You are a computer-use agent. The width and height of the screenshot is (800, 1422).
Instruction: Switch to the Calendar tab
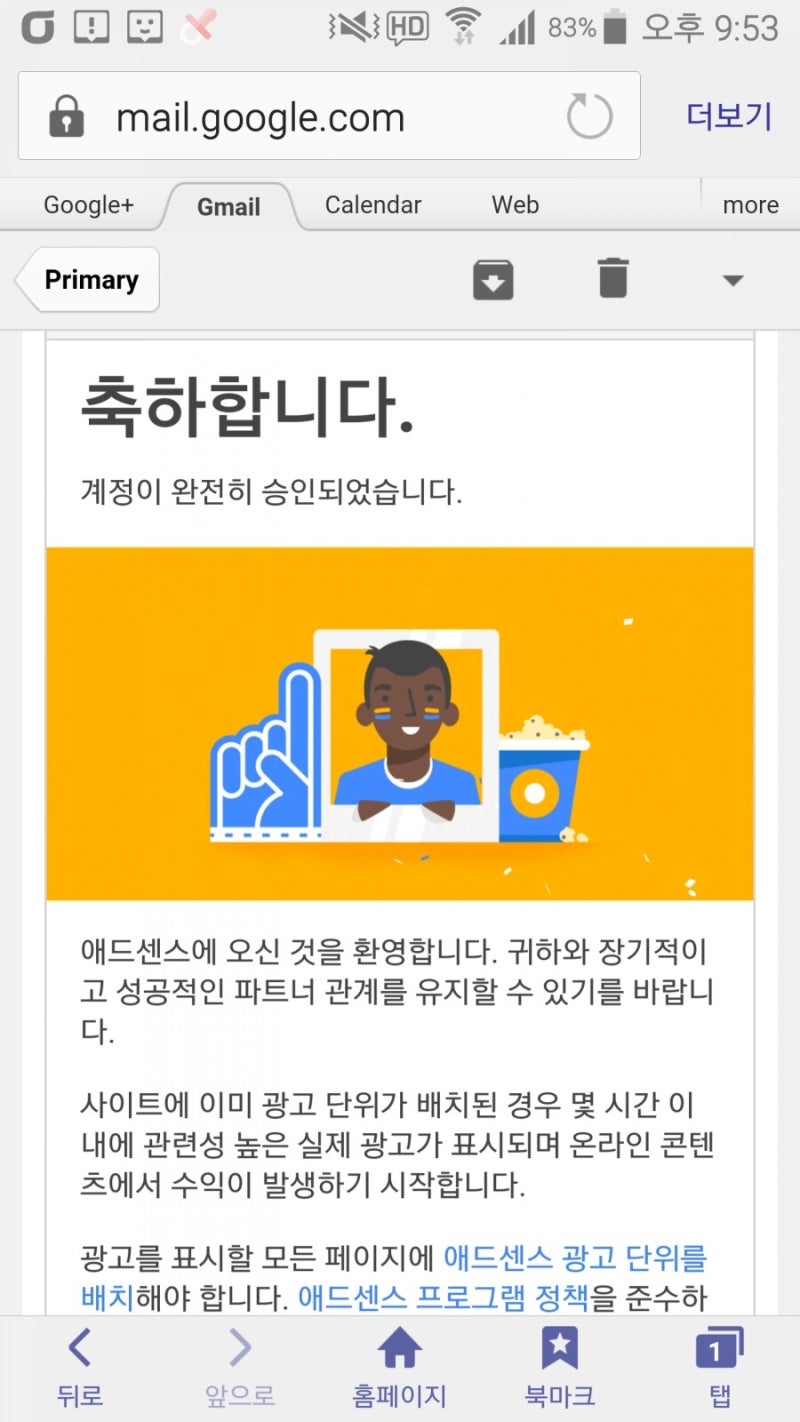372,205
